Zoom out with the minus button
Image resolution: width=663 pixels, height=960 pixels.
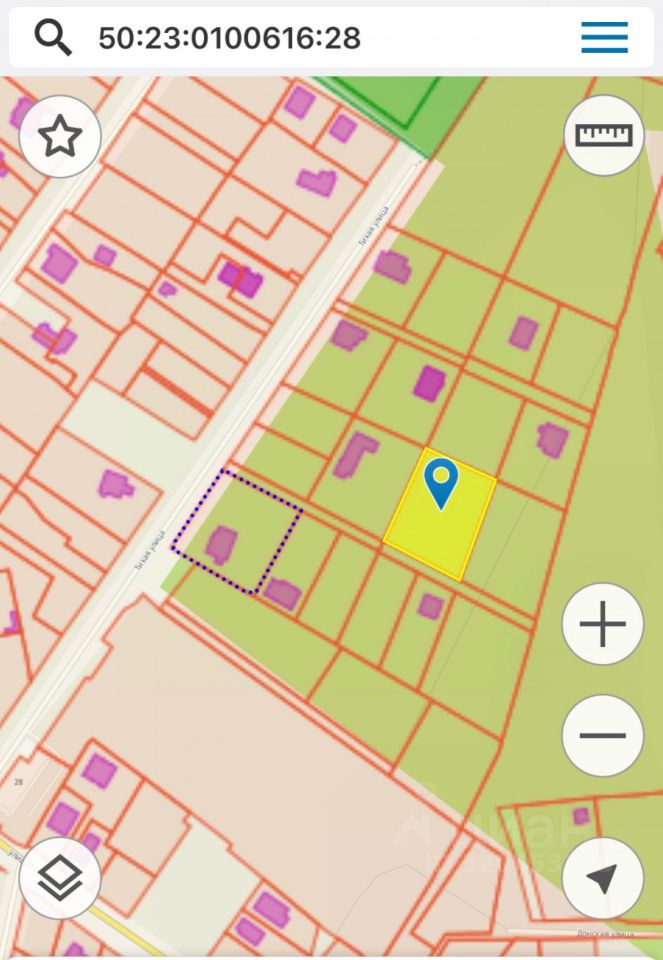tap(602, 736)
